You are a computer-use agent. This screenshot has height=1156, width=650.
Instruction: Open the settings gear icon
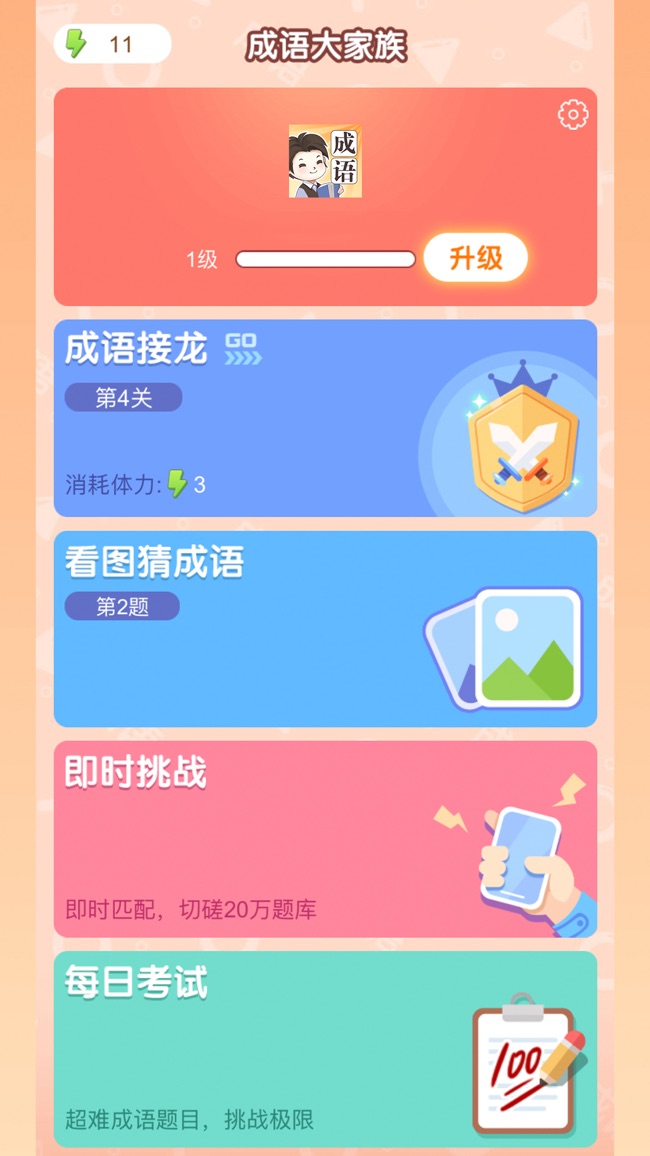click(x=573, y=115)
